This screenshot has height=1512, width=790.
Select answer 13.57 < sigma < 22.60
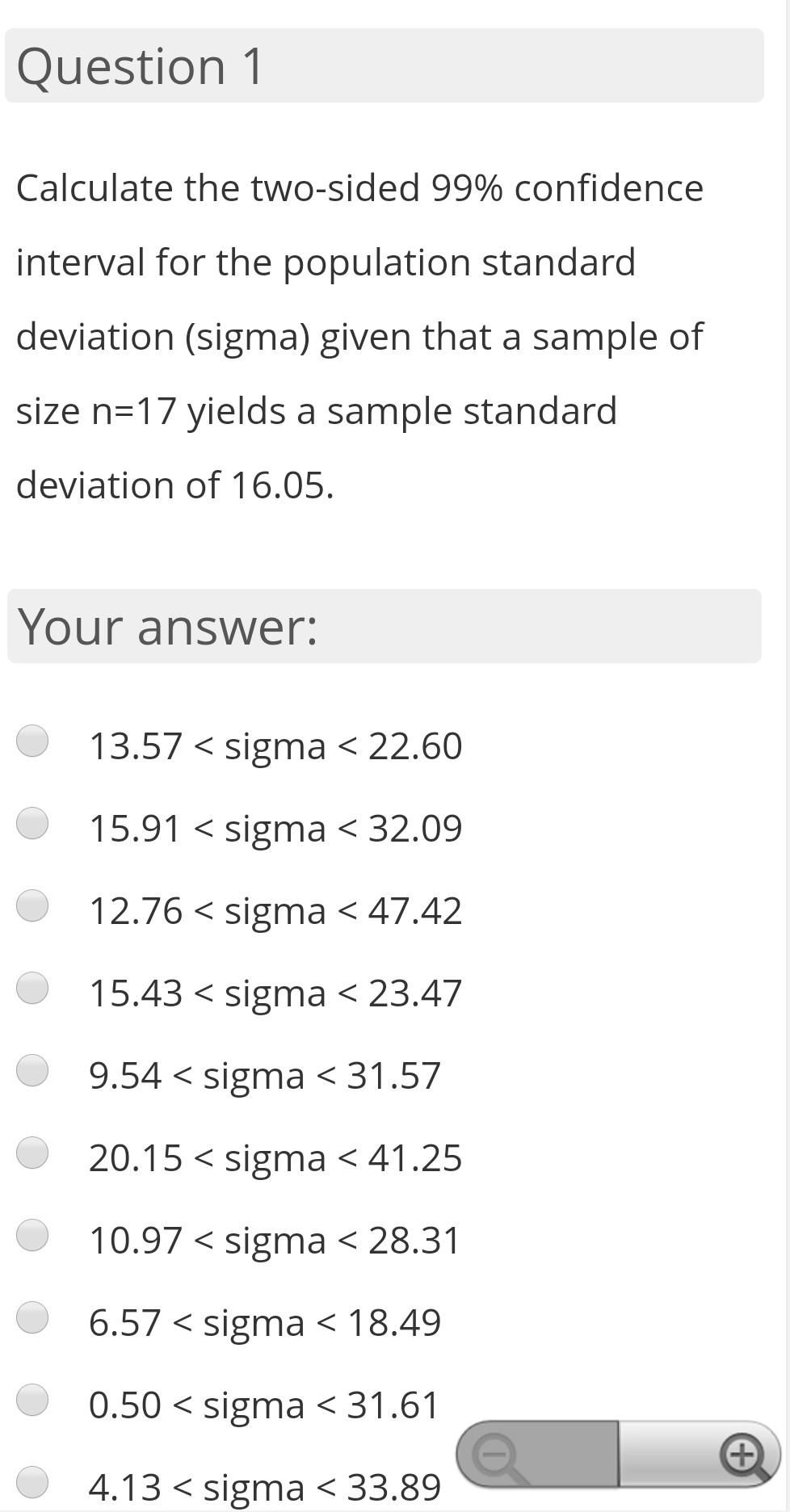click(32, 741)
